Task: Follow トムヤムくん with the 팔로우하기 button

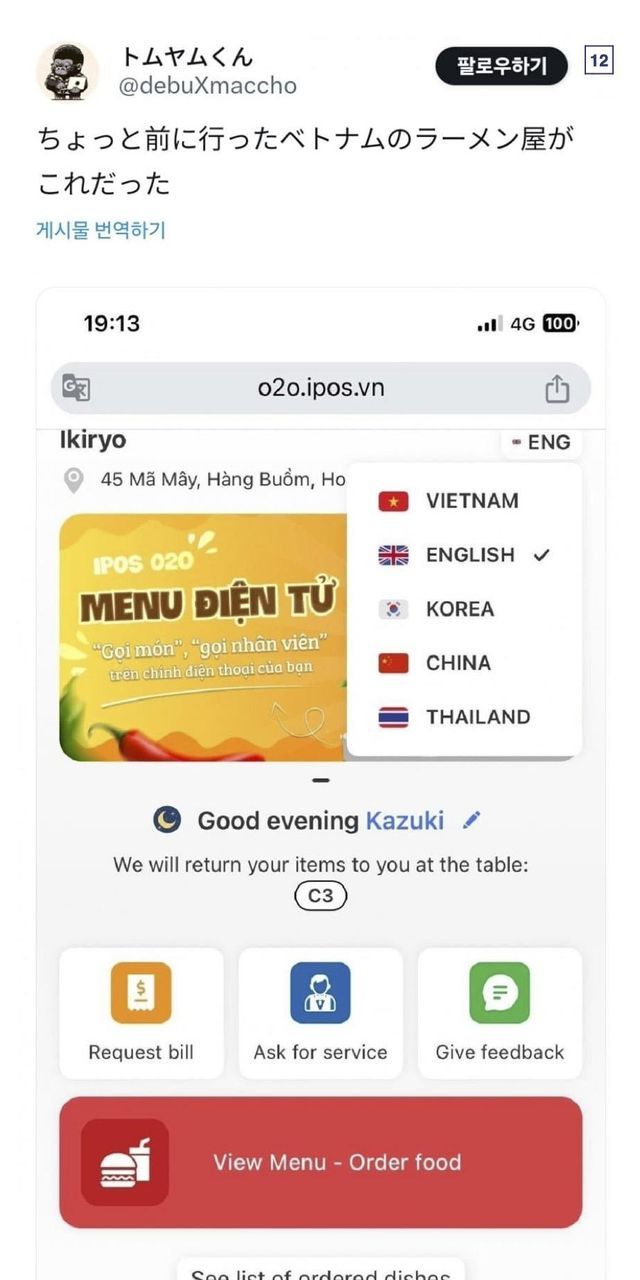Action: click(501, 66)
